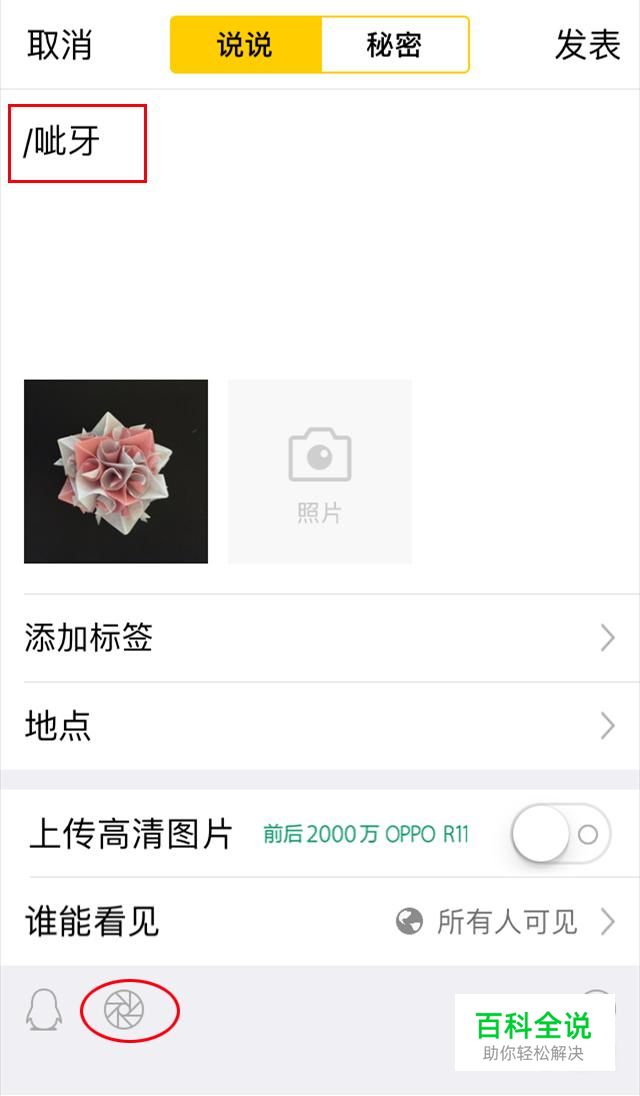This screenshot has height=1096, width=640.
Task: Enable the 上传高清图片 switch
Action: [x=560, y=834]
